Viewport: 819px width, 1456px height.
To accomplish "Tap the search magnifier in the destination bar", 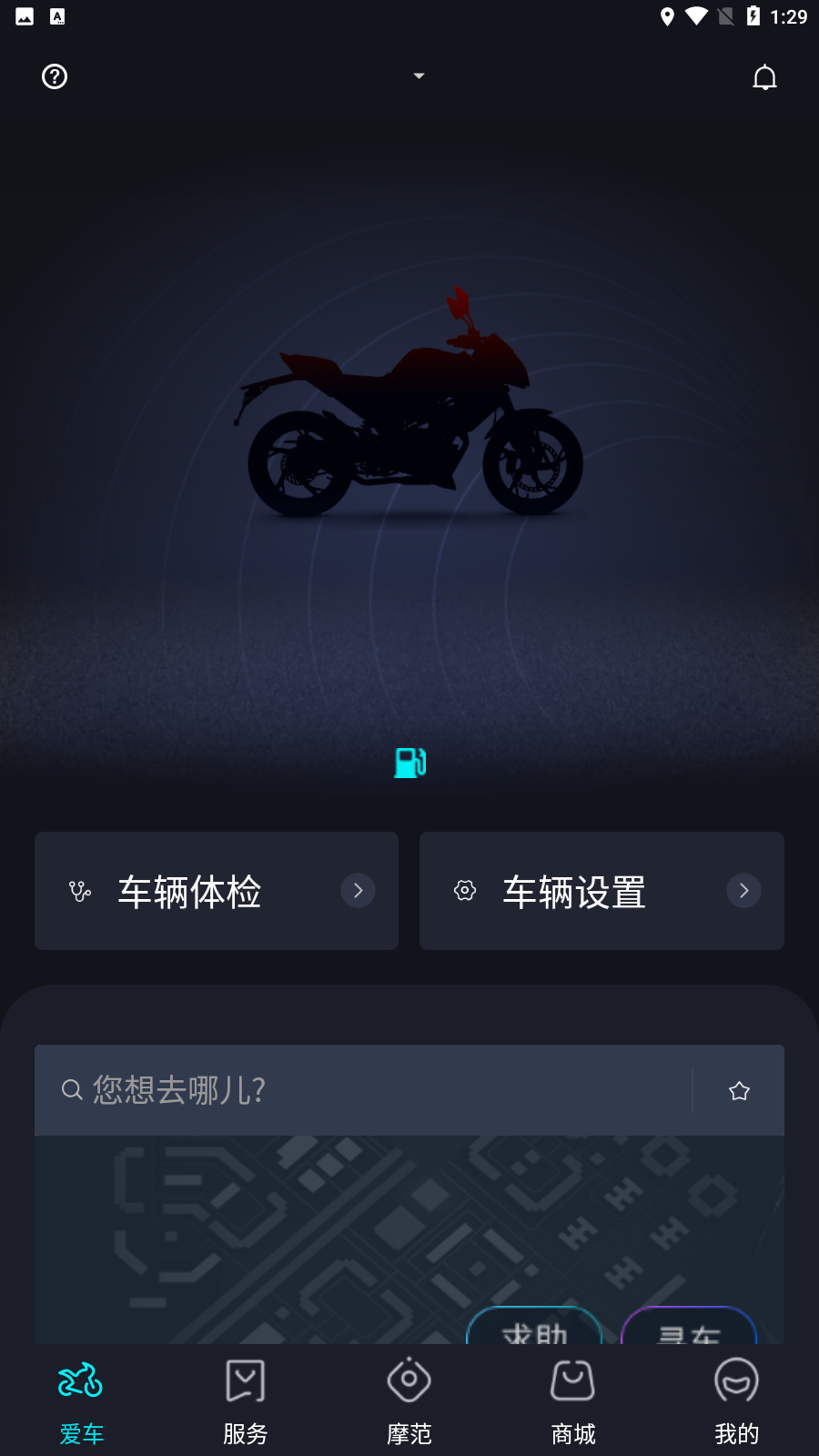I will pos(72,1089).
